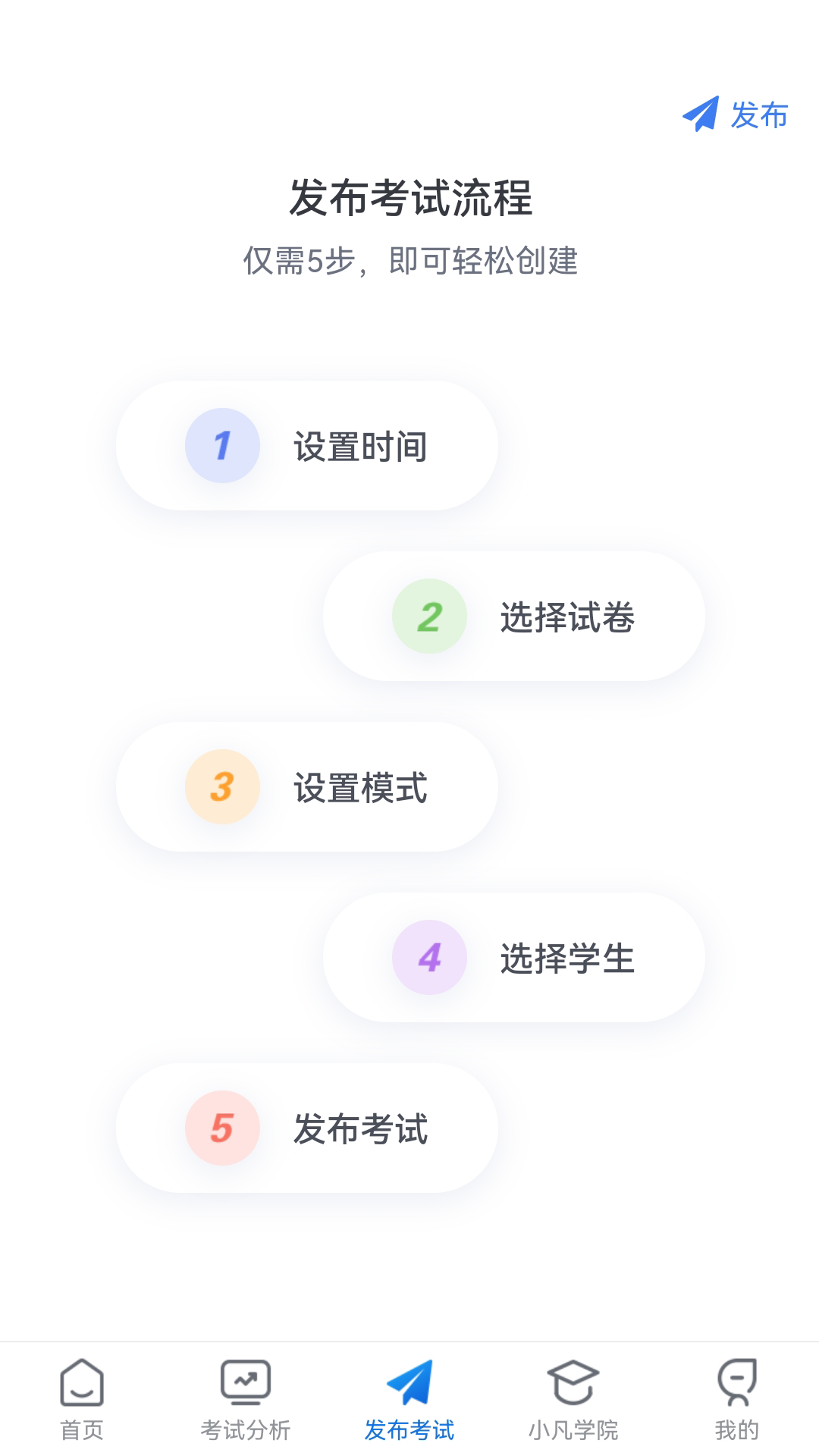
Task: Tap the red circled number 5 badge
Action: 221,1128
